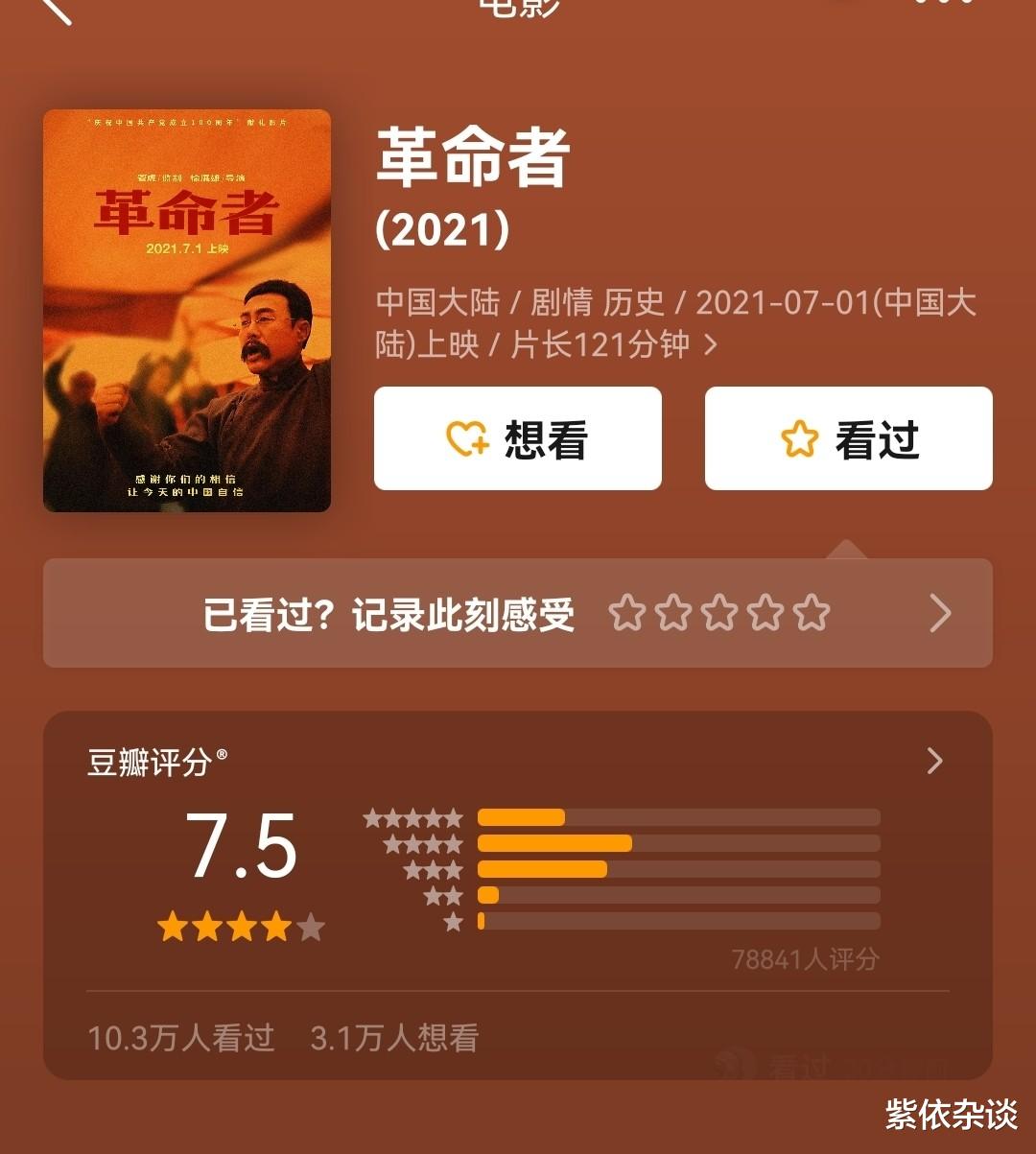The image size is (1036, 1154).
Task: Tap the half-filled fifth star beside 7.5 score
Action: (310, 926)
